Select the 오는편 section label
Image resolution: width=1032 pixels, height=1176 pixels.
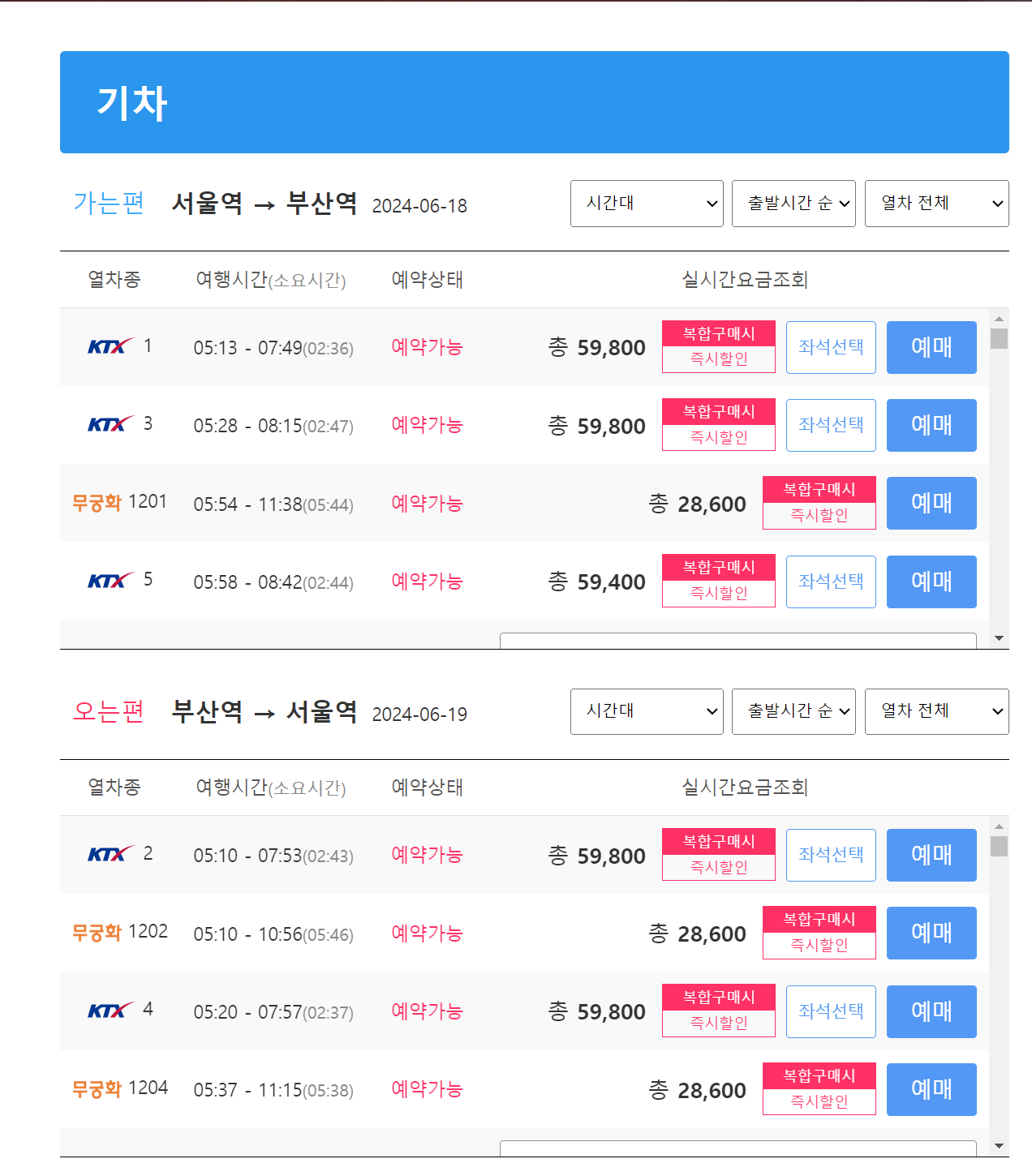pyautogui.click(x=108, y=712)
